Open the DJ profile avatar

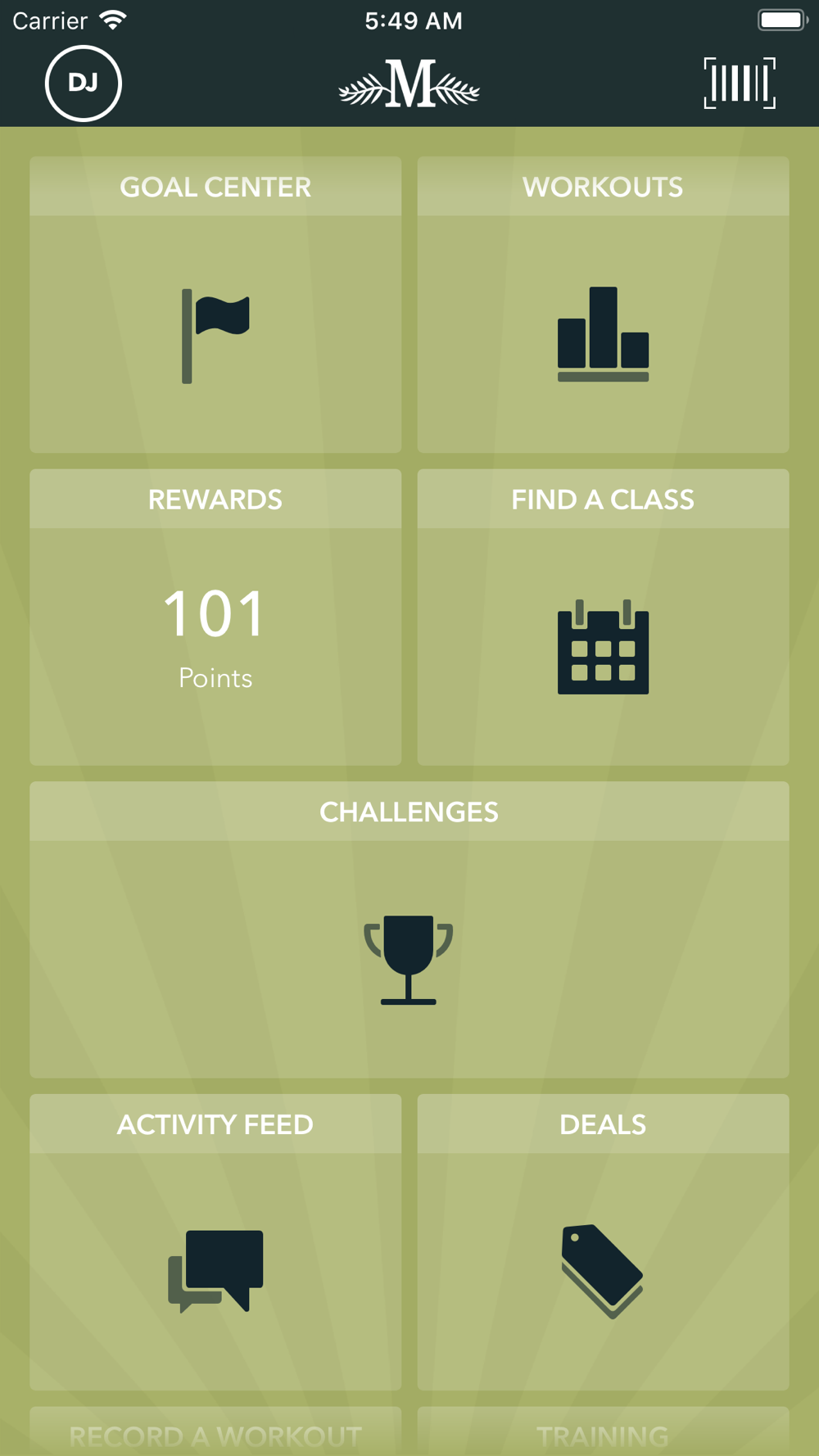coord(83,84)
